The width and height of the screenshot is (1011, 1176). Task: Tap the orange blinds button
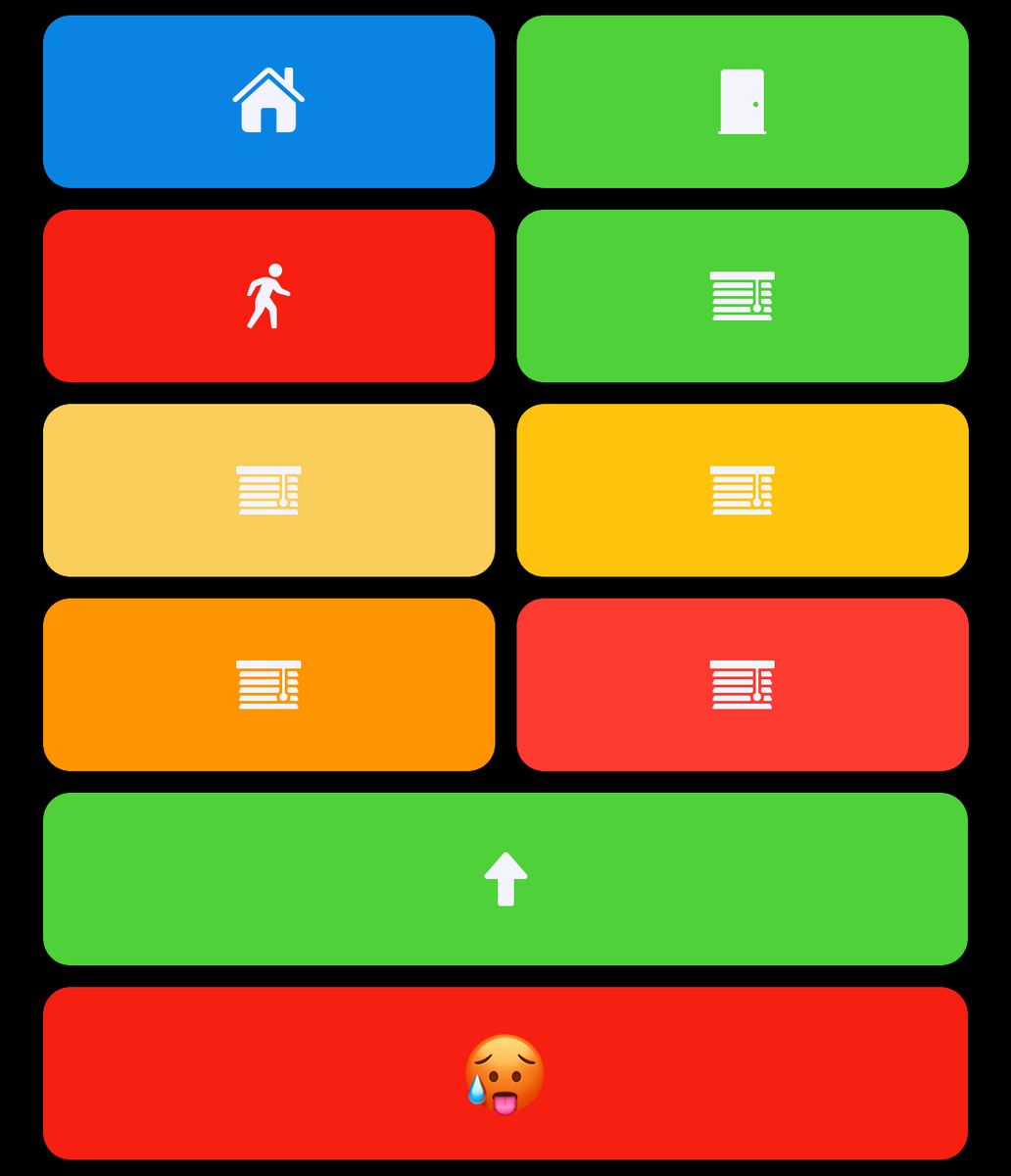(268, 684)
